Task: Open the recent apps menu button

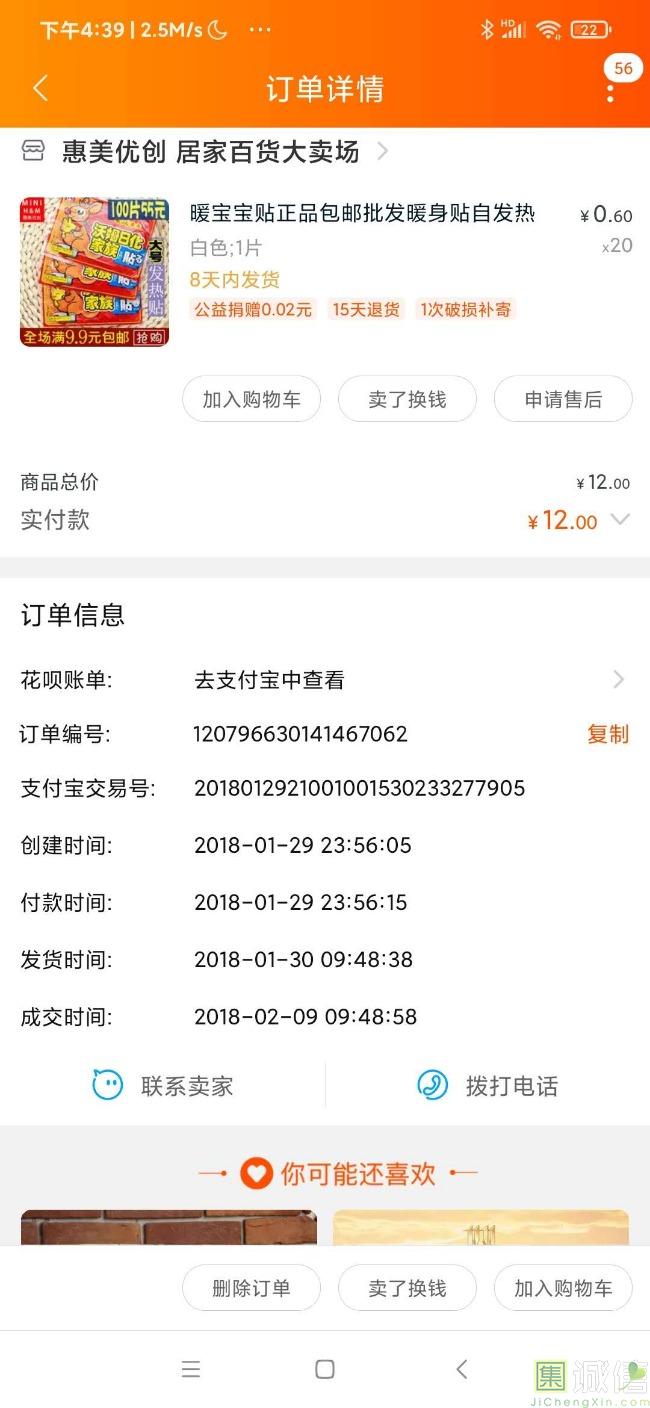Action: click(x=191, y=1369)
